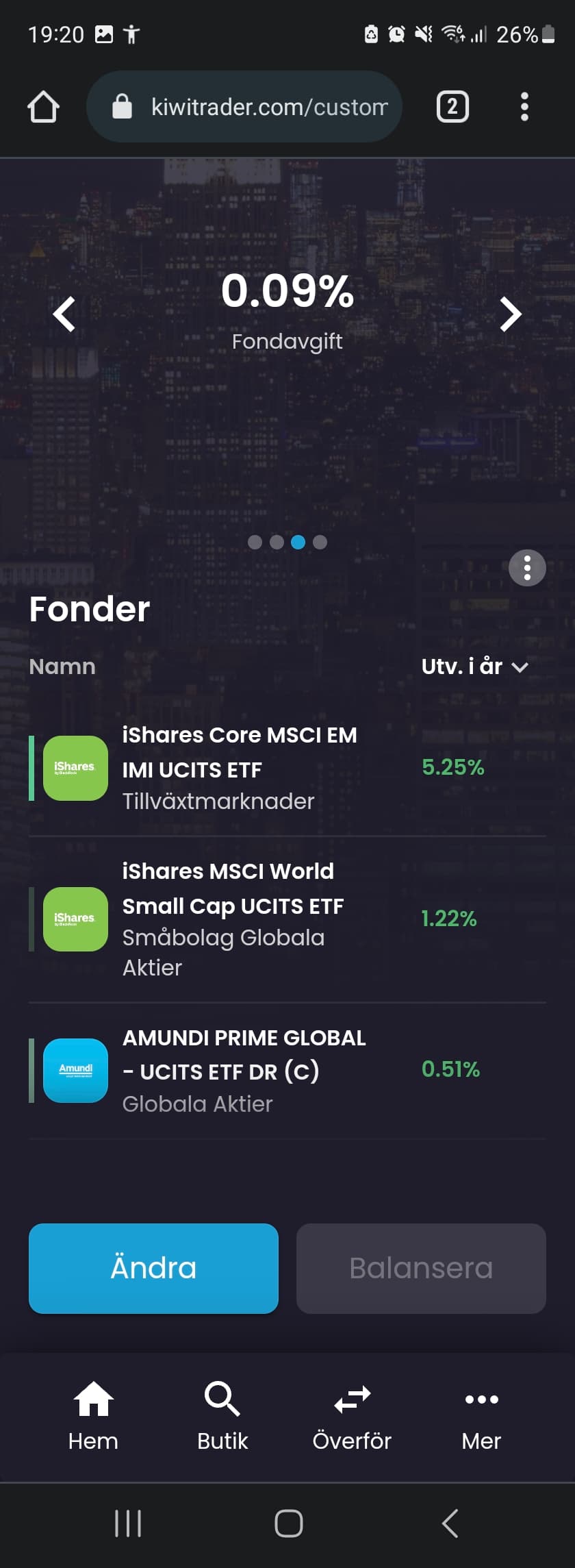This screenshot has width=575, height=1568.
Task: Open recent apps from navigation bar
Action: point(128,1523)
